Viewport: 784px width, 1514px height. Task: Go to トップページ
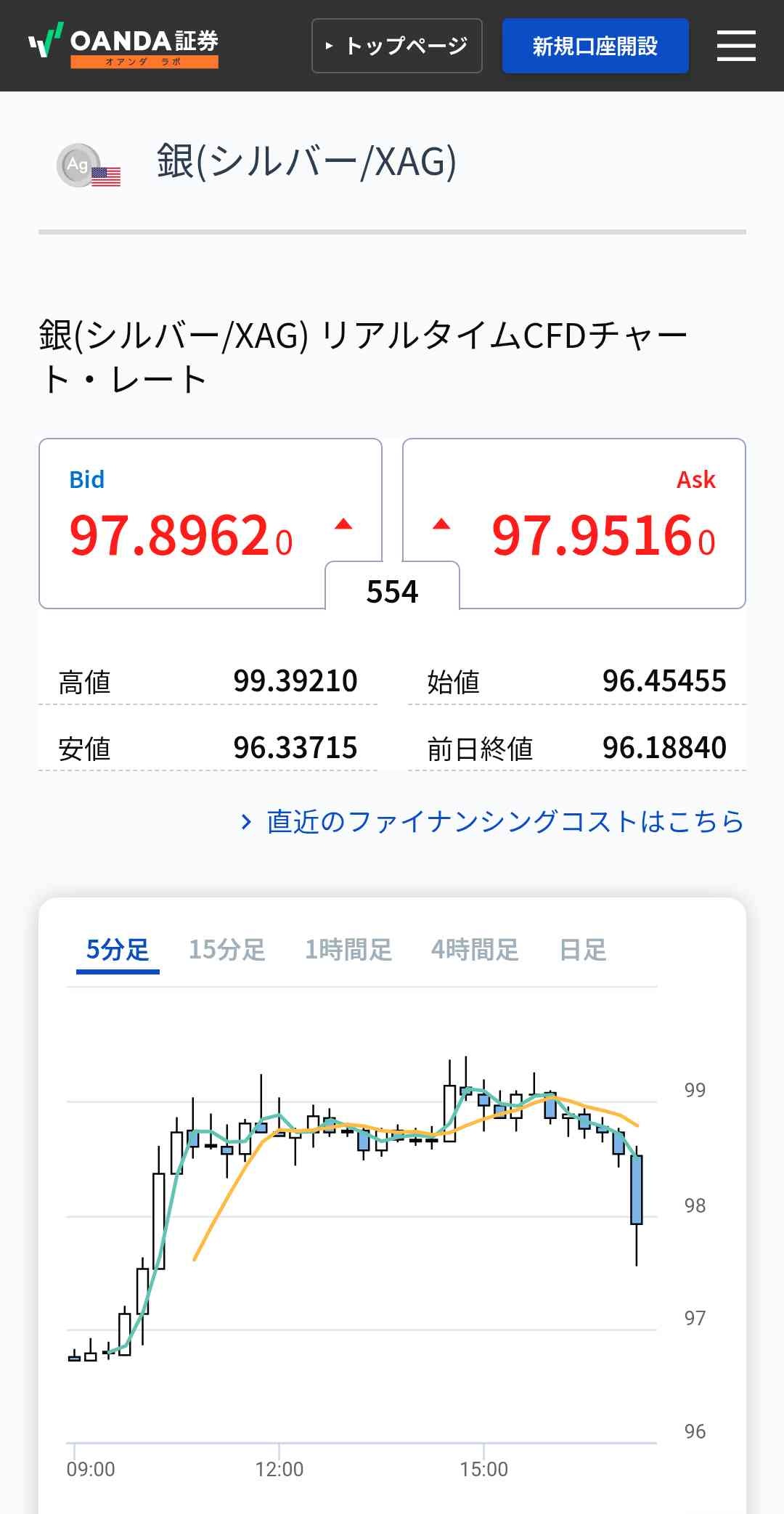tap(397, 46)
